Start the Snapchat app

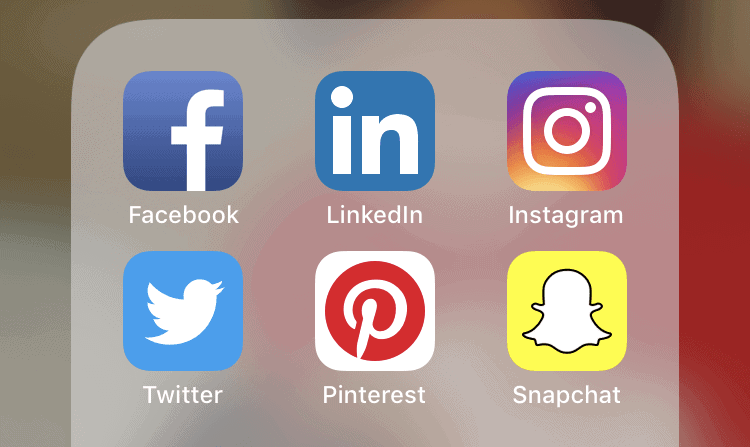[x=567, y=311]
